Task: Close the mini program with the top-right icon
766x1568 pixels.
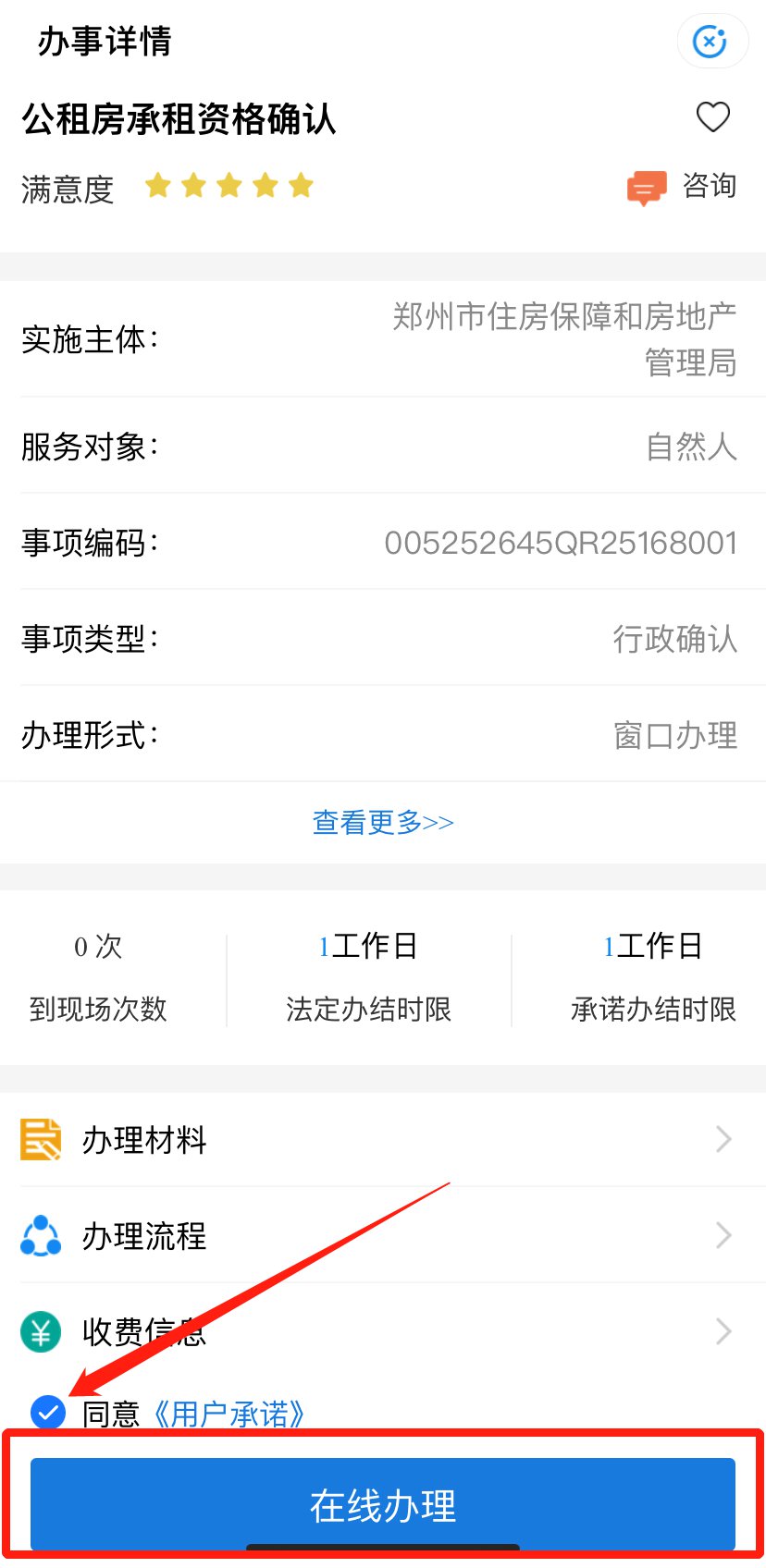Action: (710, 42)
